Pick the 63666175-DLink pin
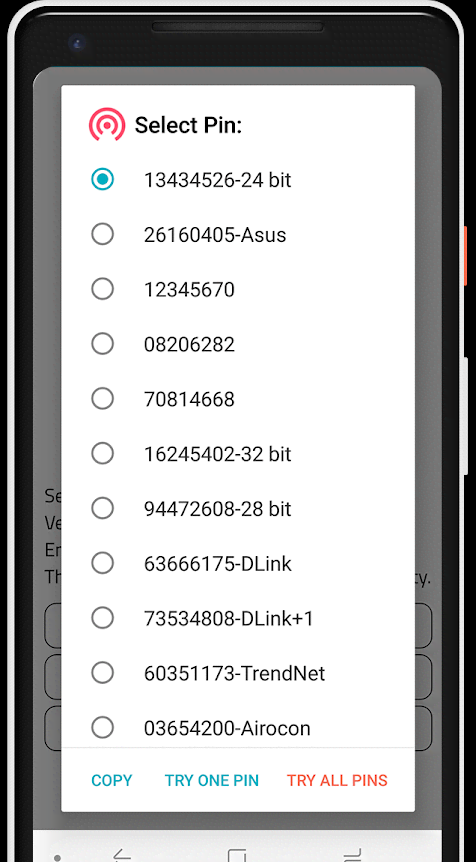 pyautogui.click(x=237, y=563)
